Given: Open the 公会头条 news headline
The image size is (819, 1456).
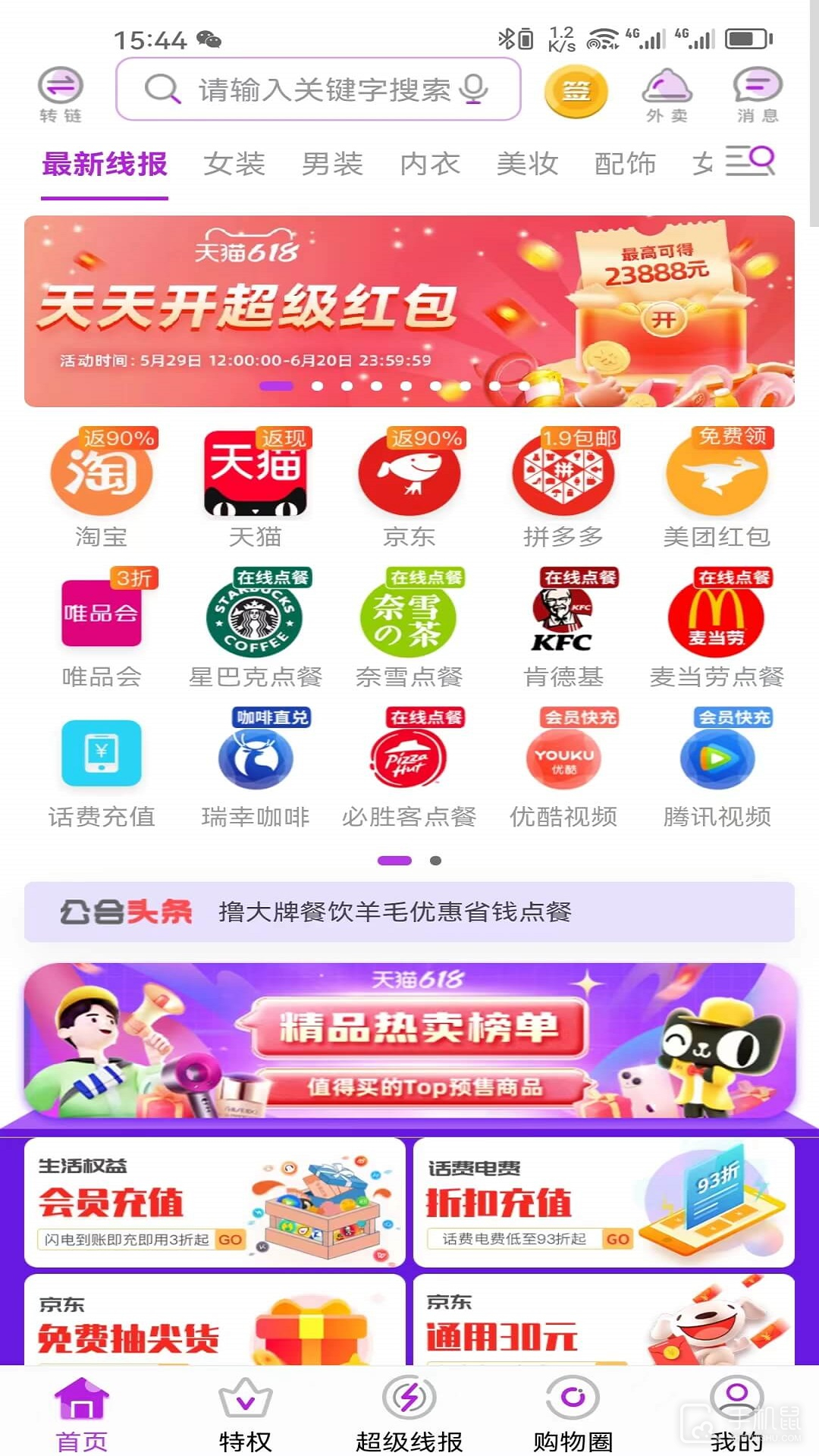Looking at the screenshot, I should (409, 912).
